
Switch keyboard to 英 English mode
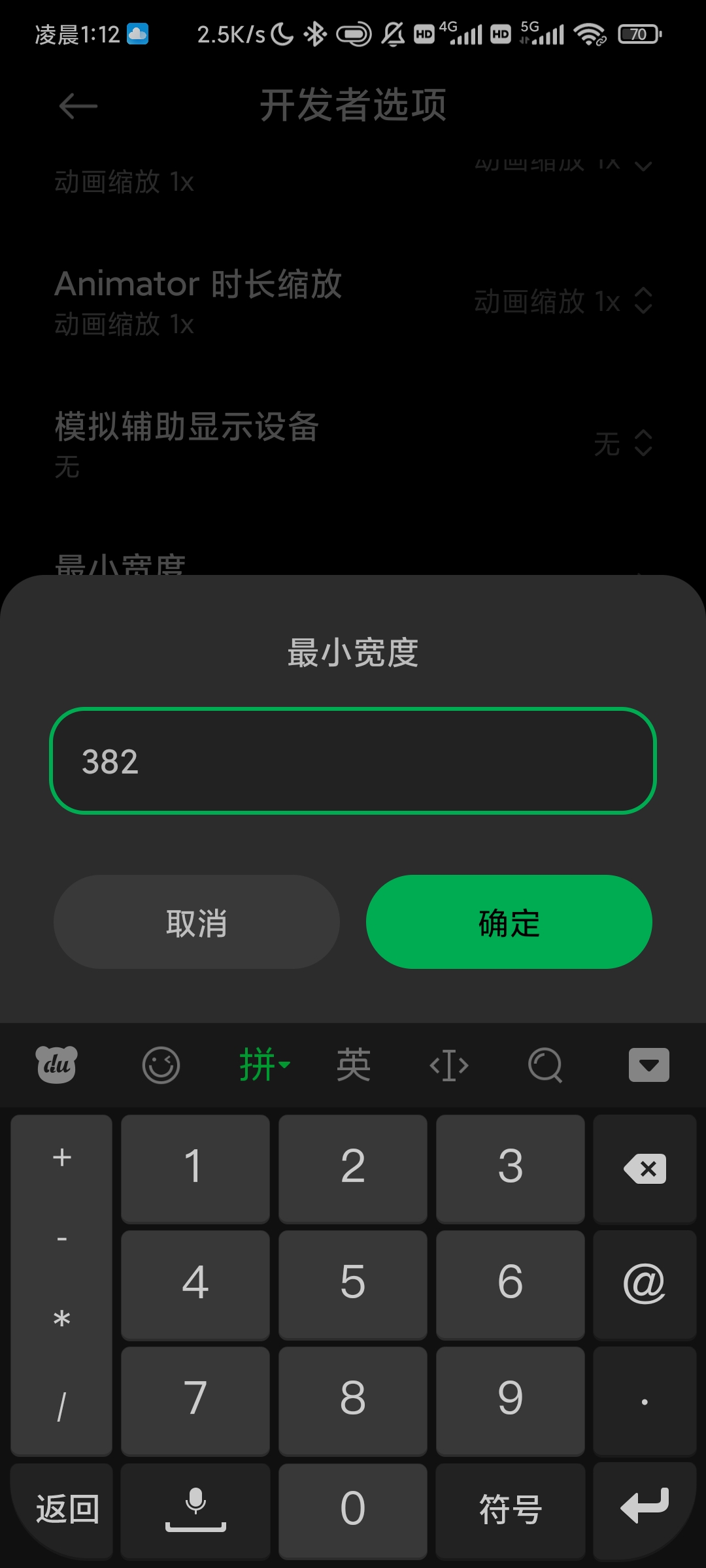353,1065
